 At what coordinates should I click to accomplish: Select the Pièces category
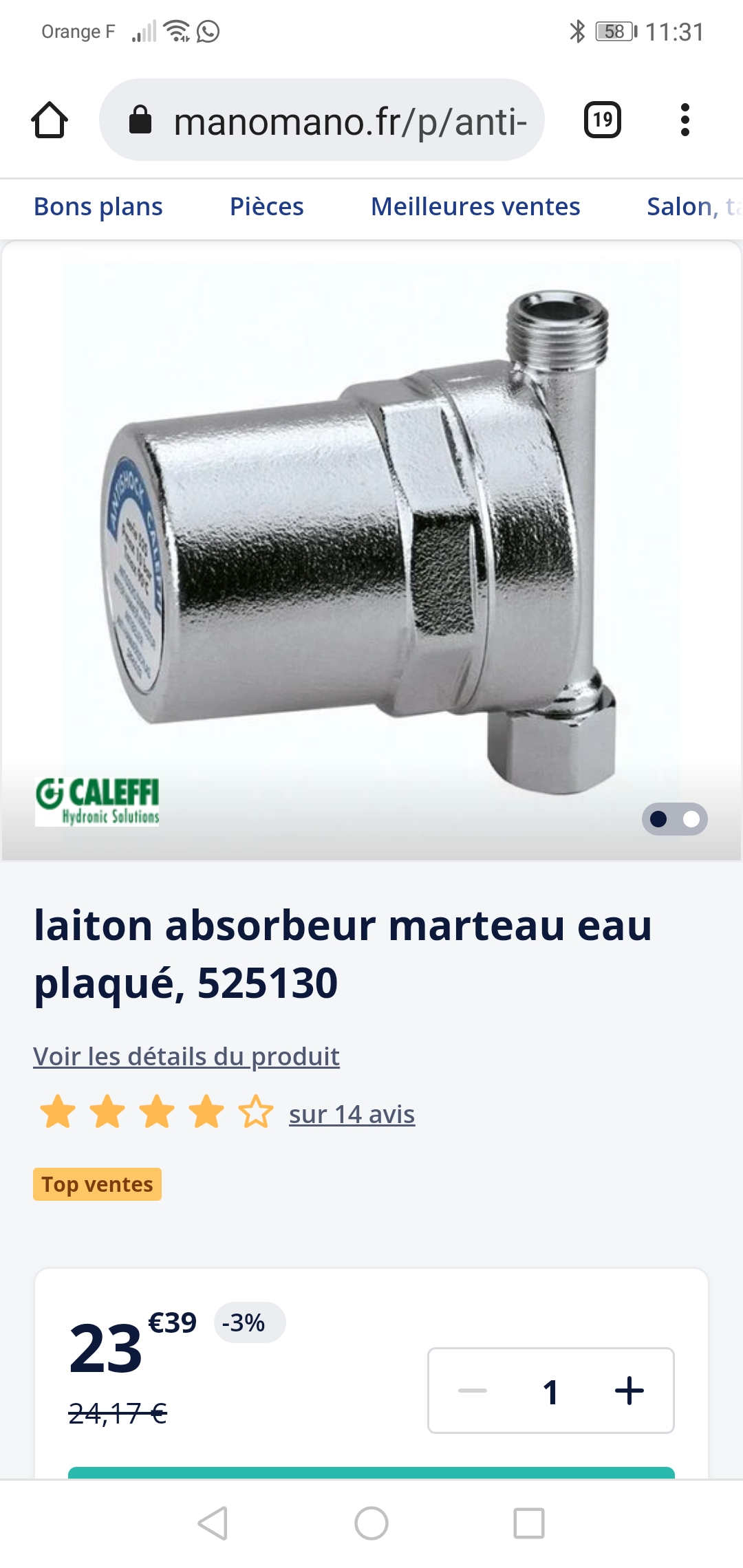tap(266, 207)
